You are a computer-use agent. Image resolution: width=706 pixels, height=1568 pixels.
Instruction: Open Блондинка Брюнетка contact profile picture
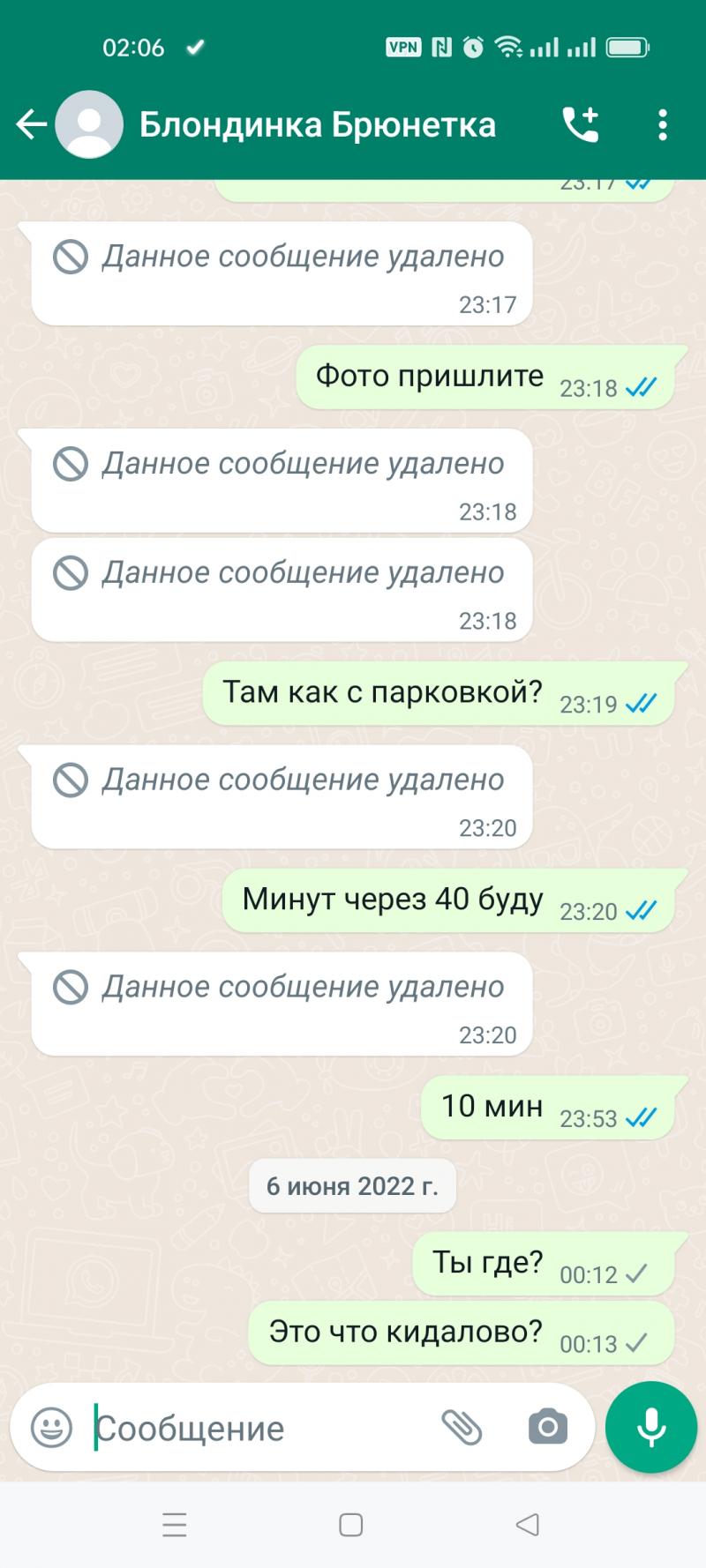[89, 124]
